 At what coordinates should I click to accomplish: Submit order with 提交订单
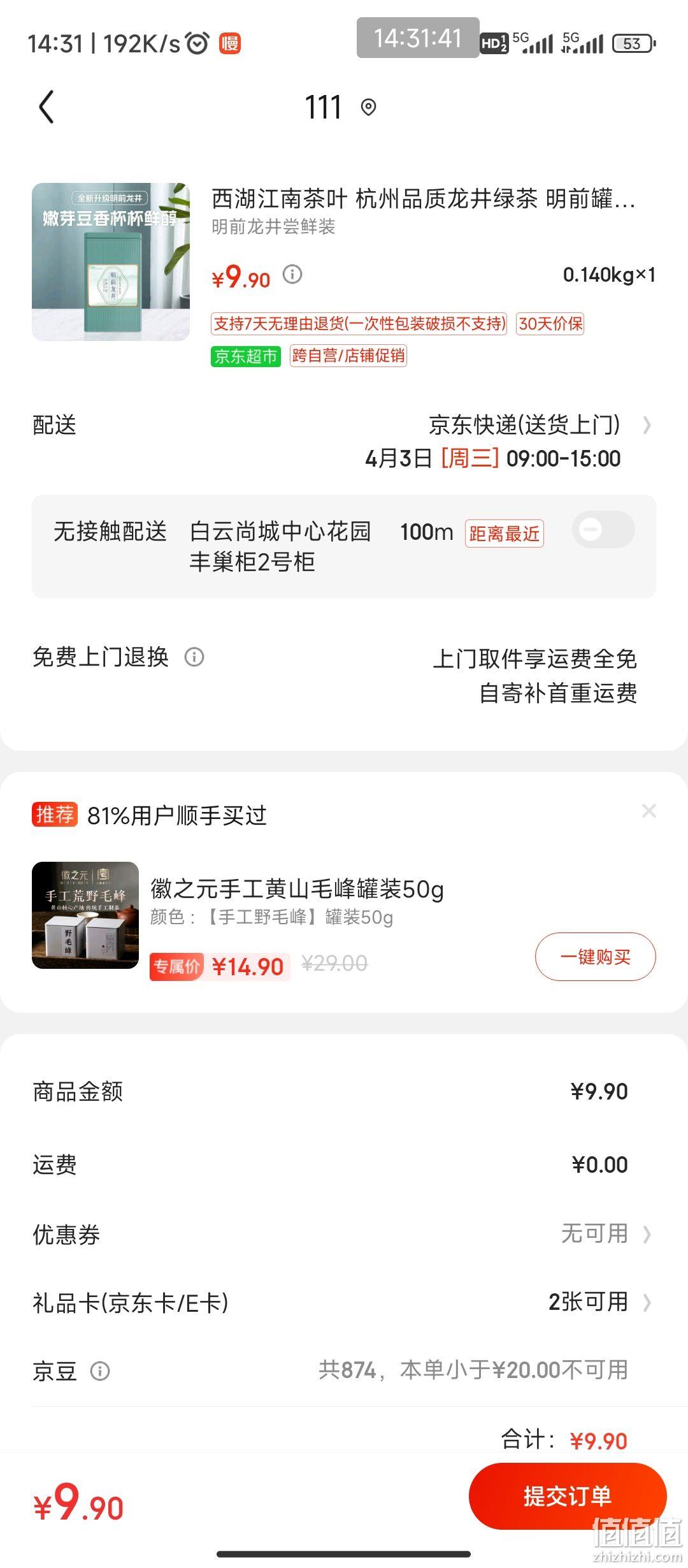click(x=568, y=1496)
